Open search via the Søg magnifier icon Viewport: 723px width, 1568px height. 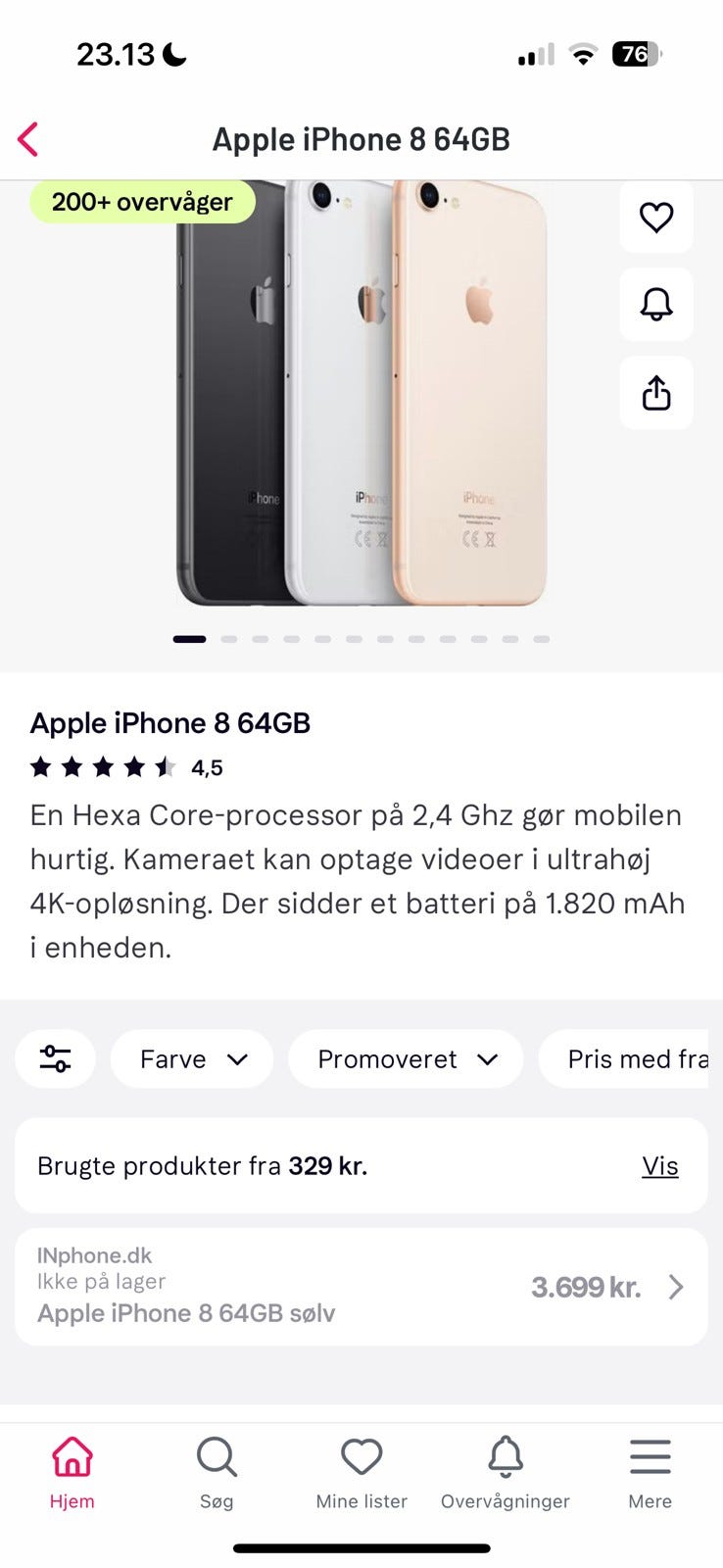pos(216,1457)
